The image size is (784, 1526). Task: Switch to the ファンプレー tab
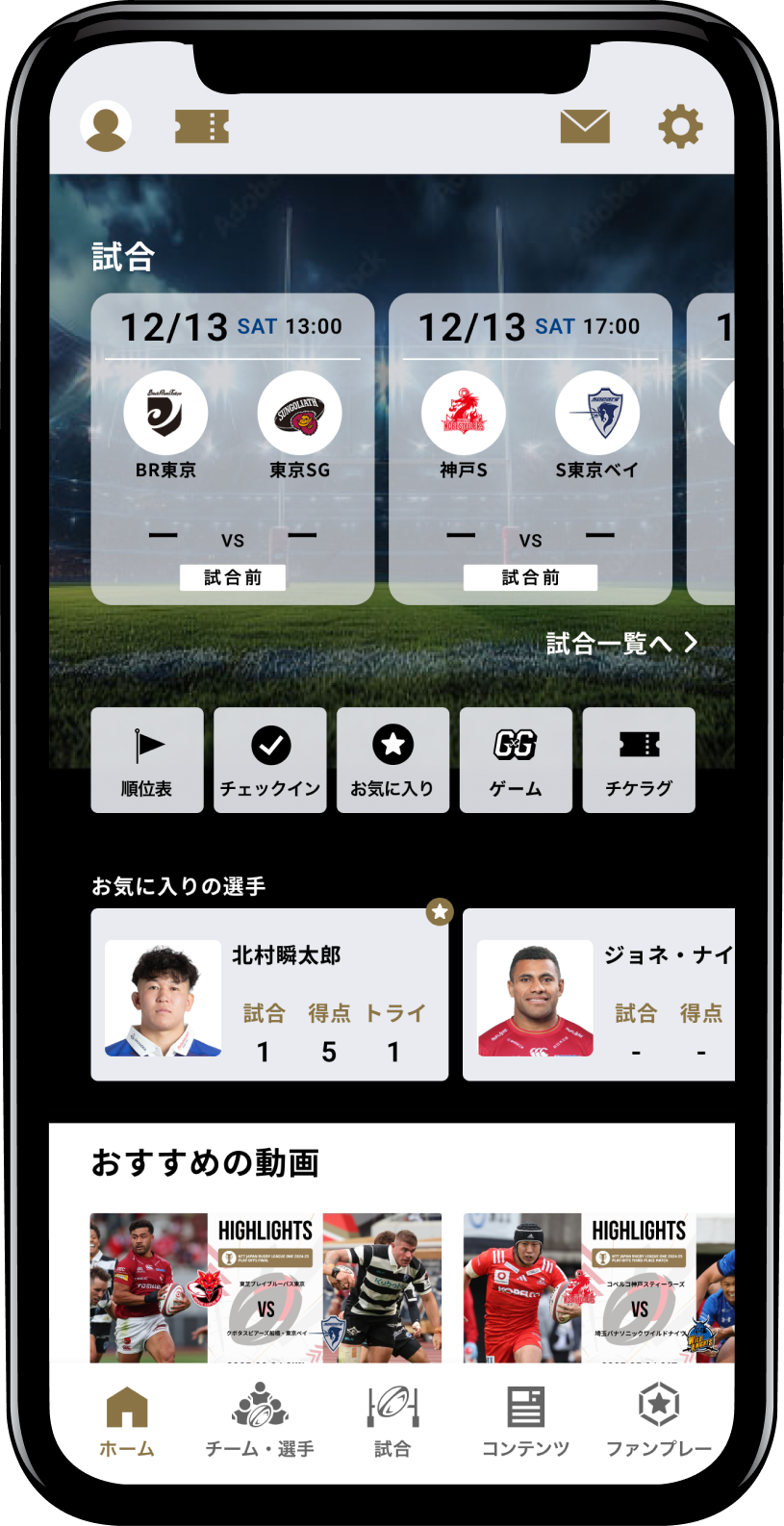659,1420
